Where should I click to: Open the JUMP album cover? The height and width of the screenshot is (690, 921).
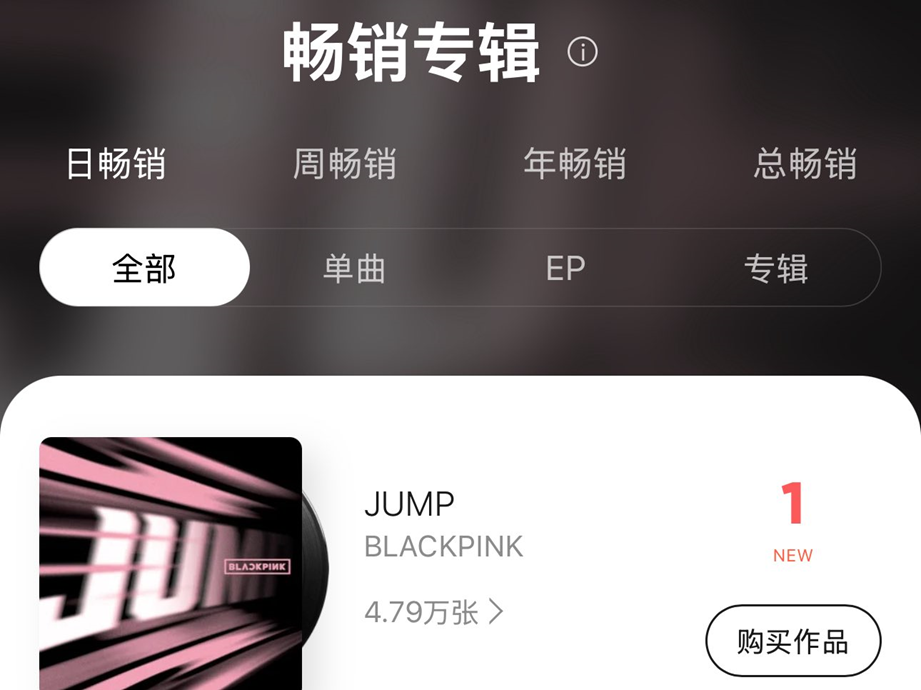click(x=170, y=563)
